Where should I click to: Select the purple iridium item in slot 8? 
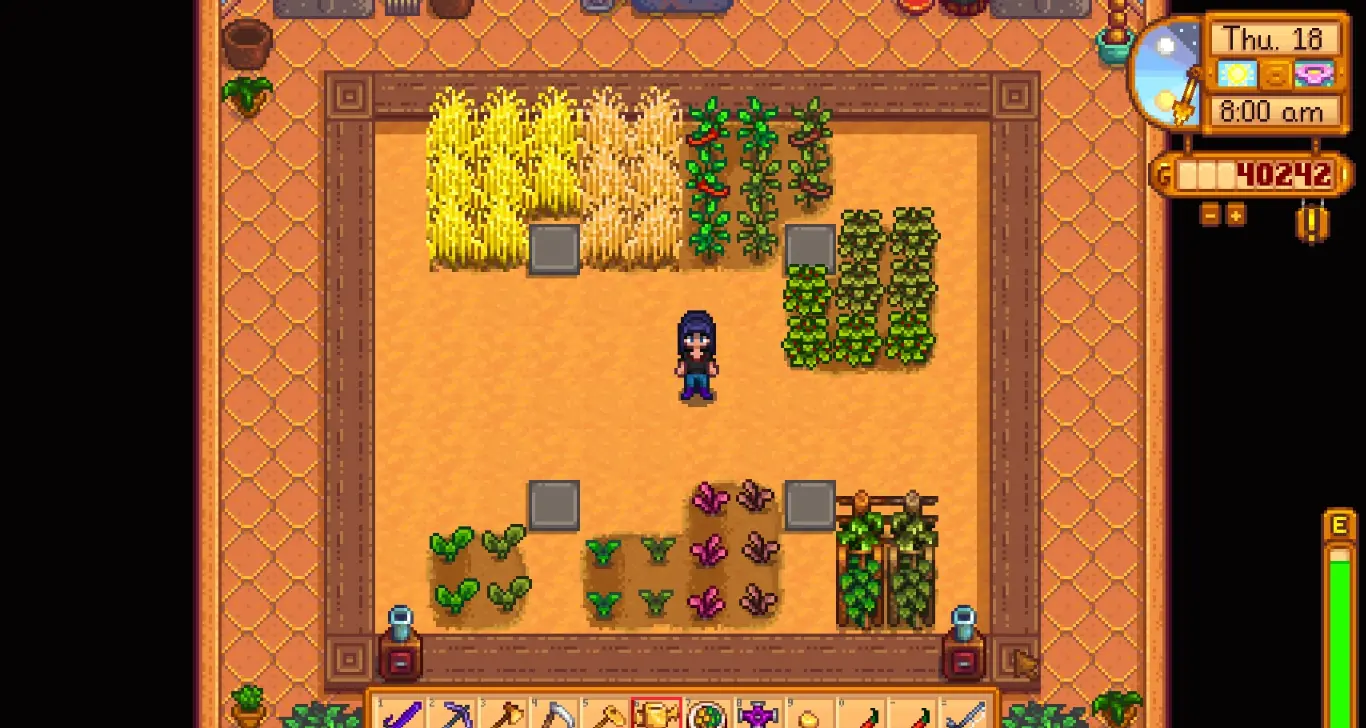pos(758,714)
